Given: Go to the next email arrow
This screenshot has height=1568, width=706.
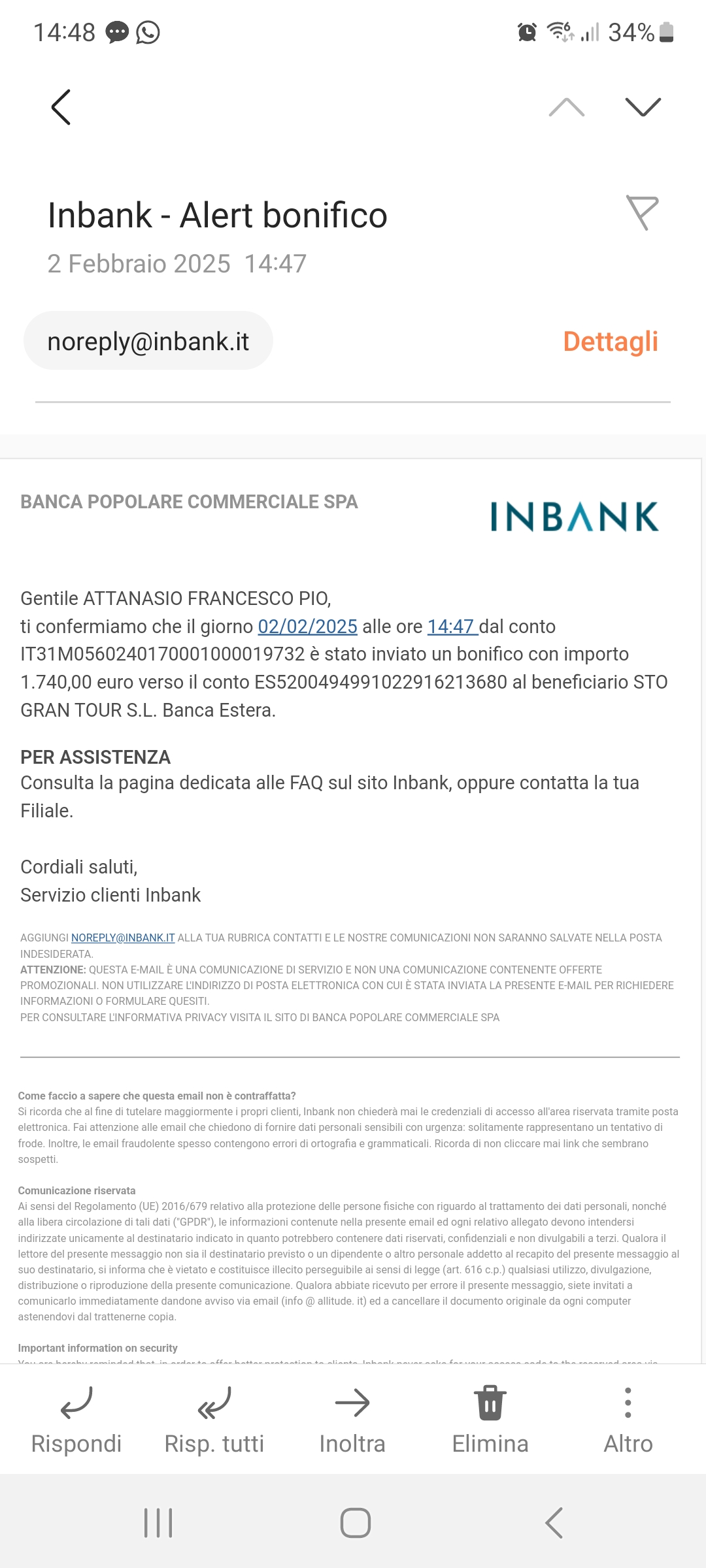Looking at the screenshot, I should pyautogui.click(x=643, y=107).
